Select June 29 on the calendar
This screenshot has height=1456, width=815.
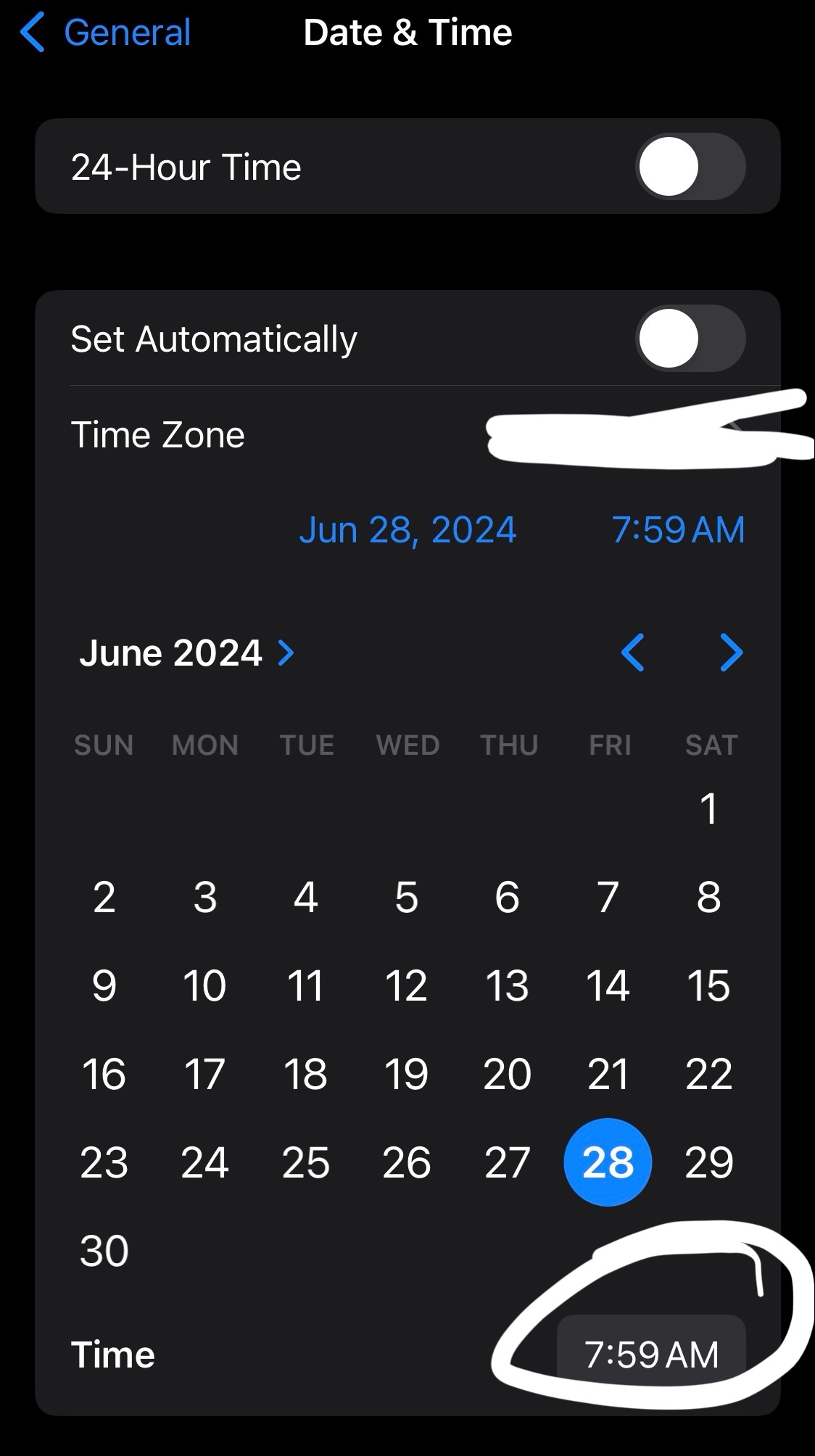click(708, 1162)
